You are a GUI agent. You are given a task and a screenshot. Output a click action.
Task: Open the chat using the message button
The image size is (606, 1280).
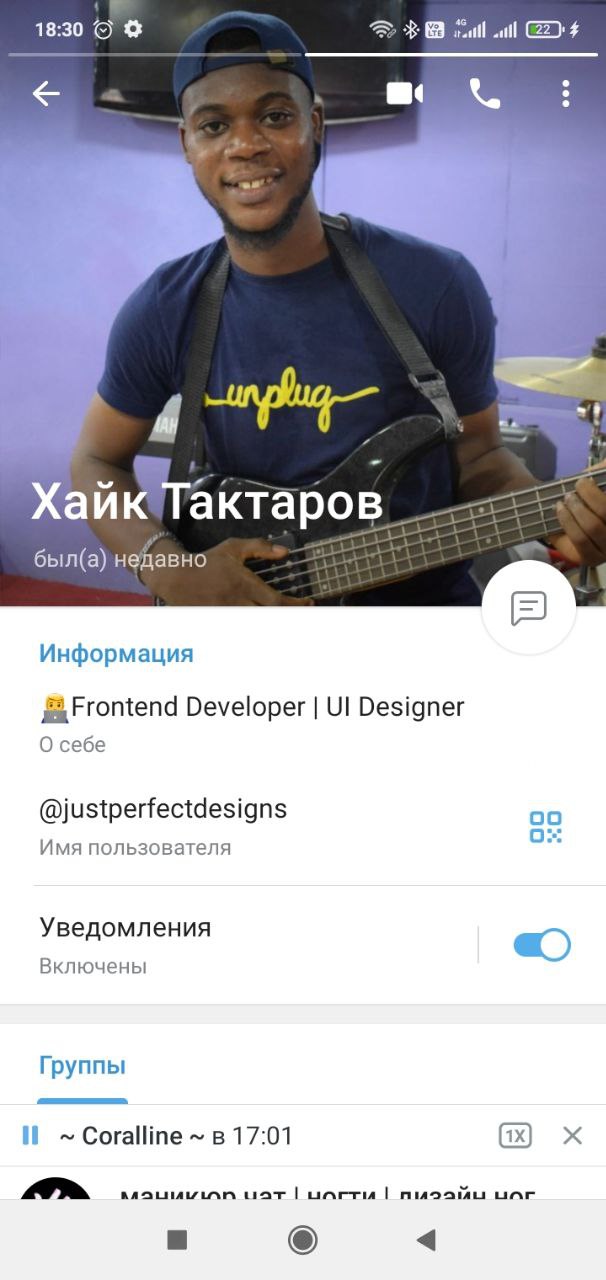click(x=528, y=607)
